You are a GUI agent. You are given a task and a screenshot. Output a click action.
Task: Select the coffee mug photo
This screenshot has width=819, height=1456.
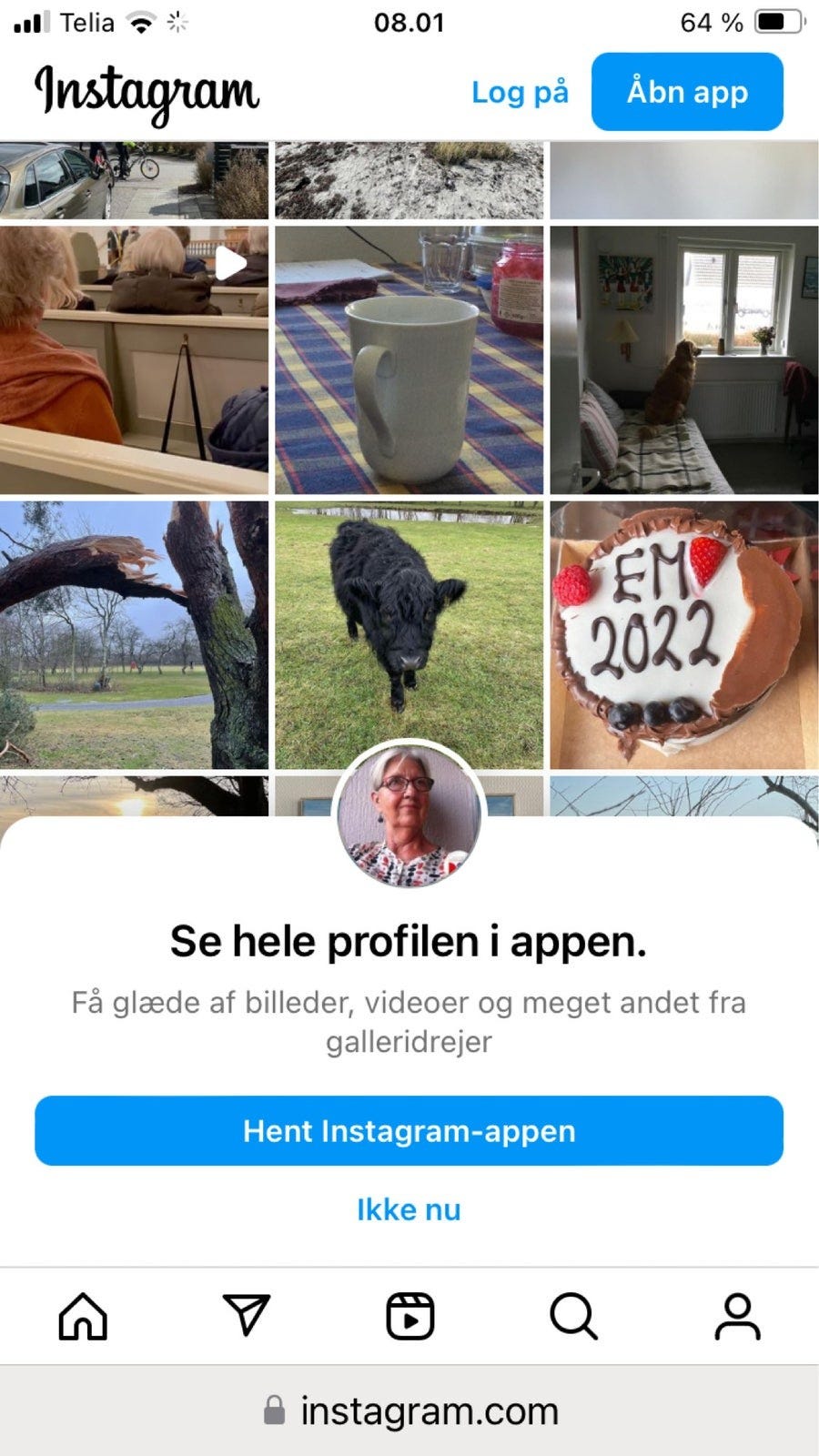click(409, 355)
